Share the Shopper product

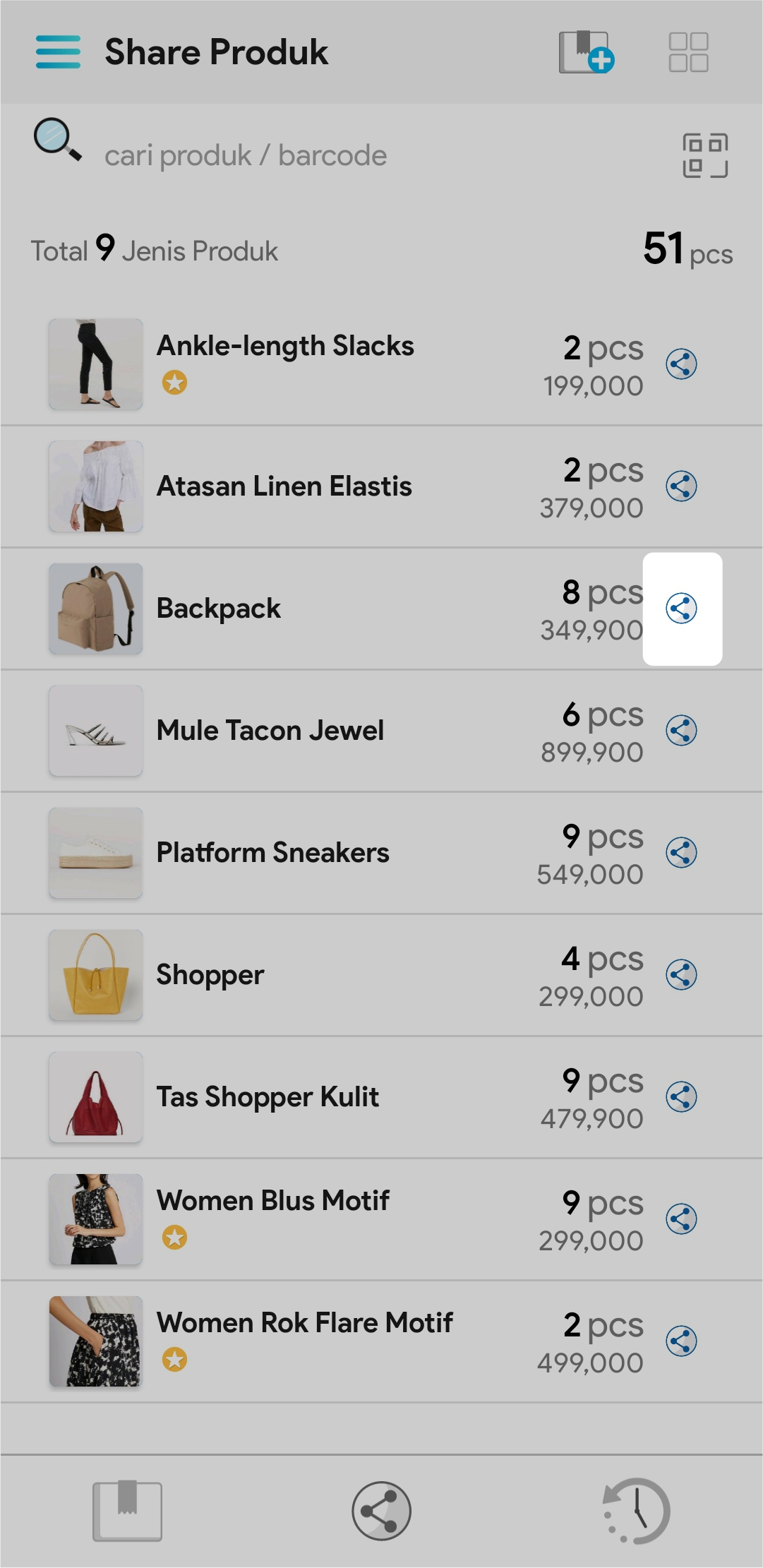point(681,975)
